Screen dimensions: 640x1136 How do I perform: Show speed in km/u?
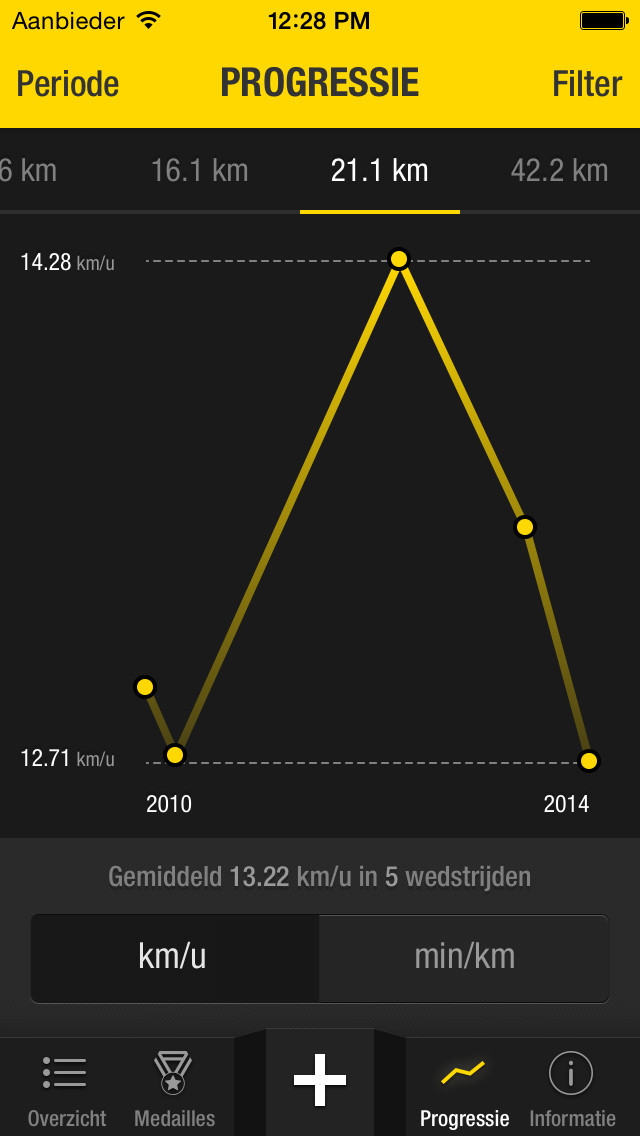173,957
